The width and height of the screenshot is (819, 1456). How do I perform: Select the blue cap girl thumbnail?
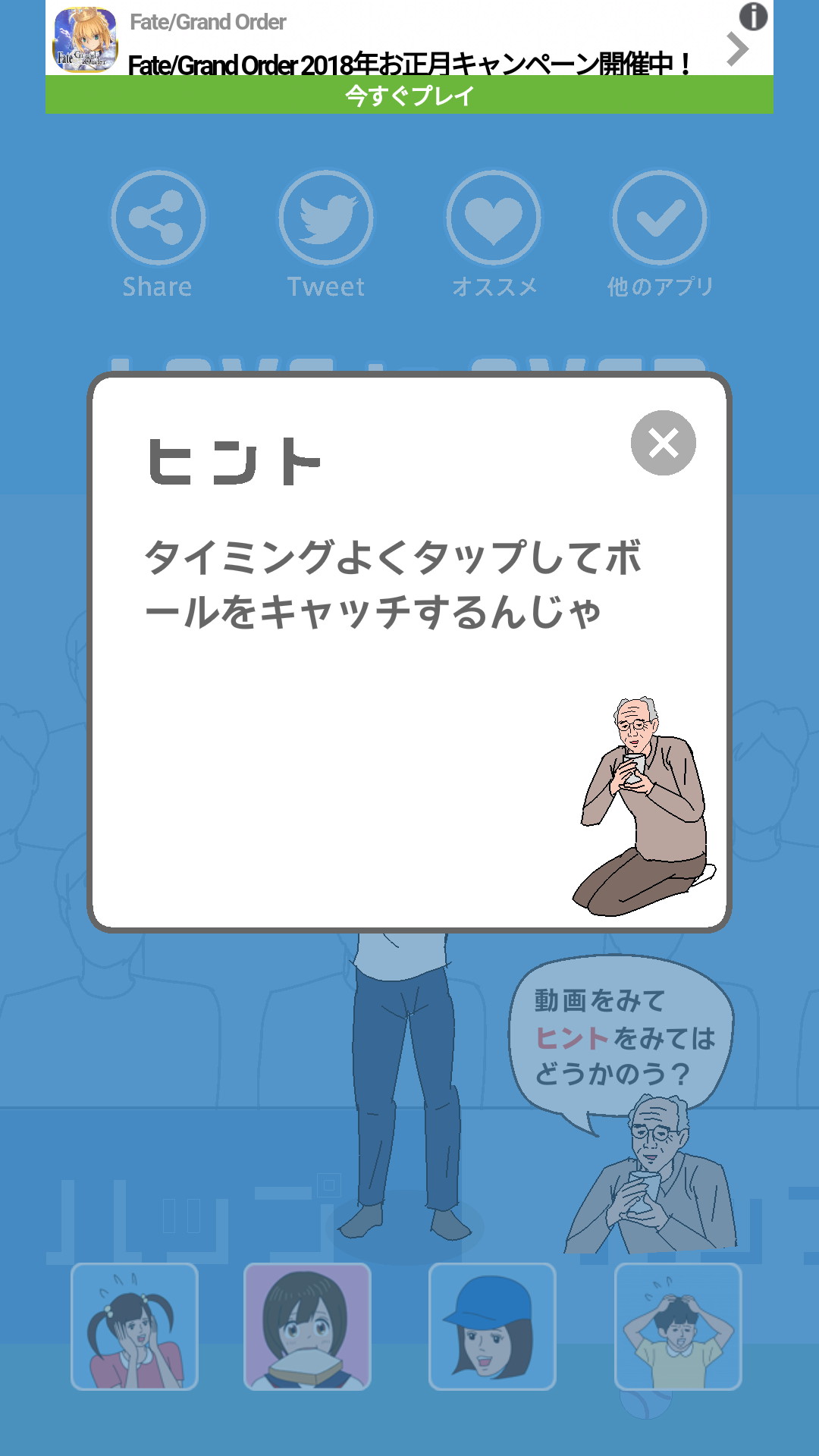[492, 1326]
